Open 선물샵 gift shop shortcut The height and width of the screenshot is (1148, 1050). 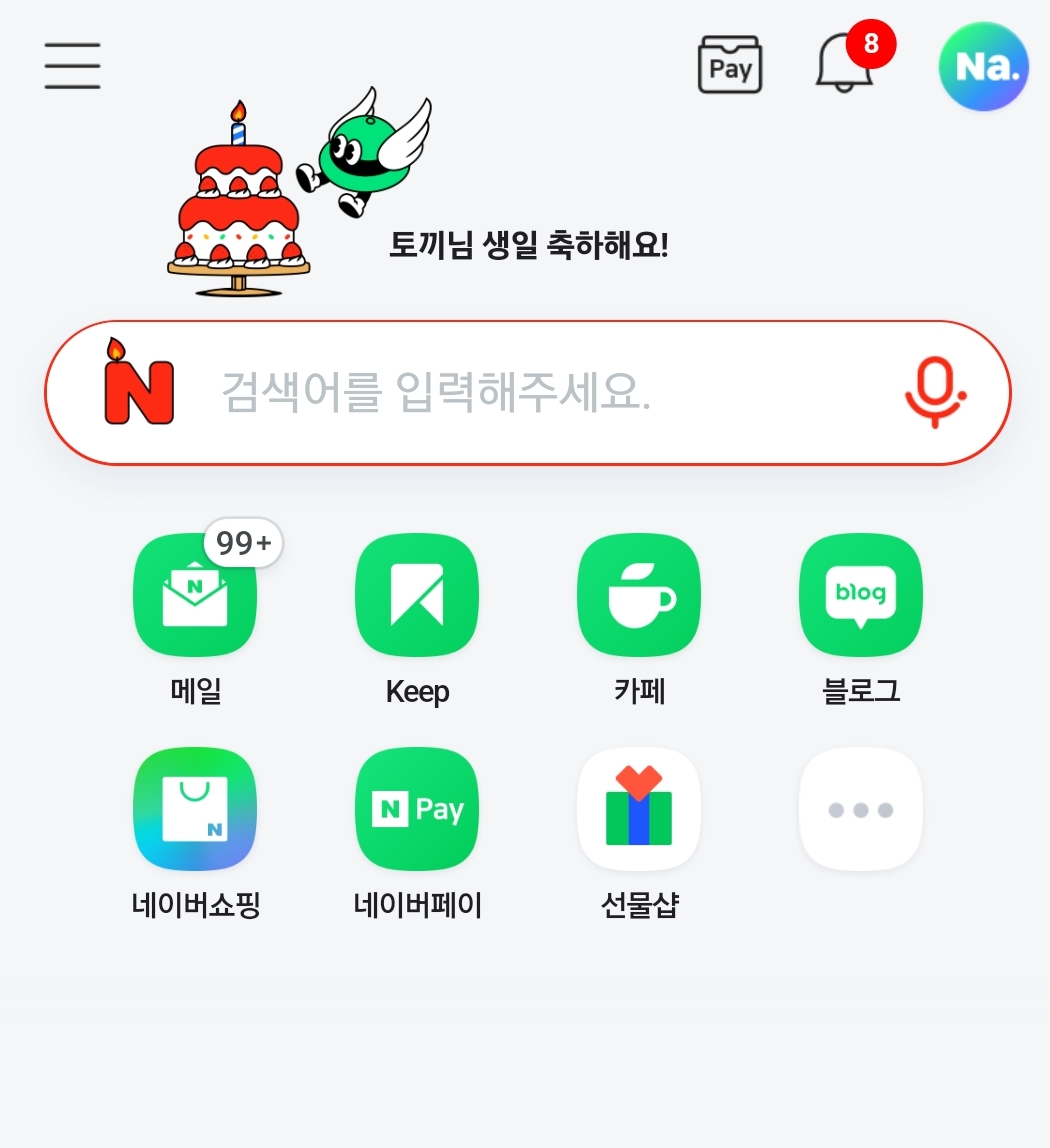tap(639, 810)
